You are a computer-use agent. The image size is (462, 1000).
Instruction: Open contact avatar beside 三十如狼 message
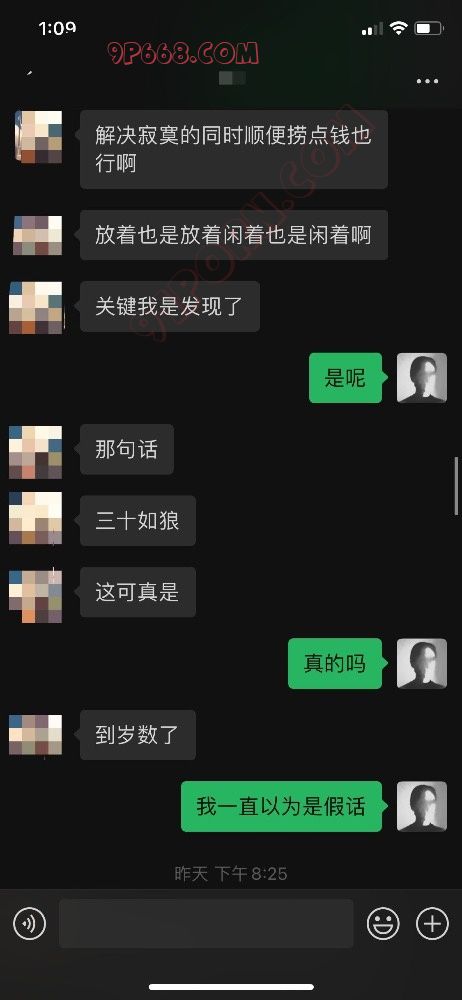click(x=36, y=518)
